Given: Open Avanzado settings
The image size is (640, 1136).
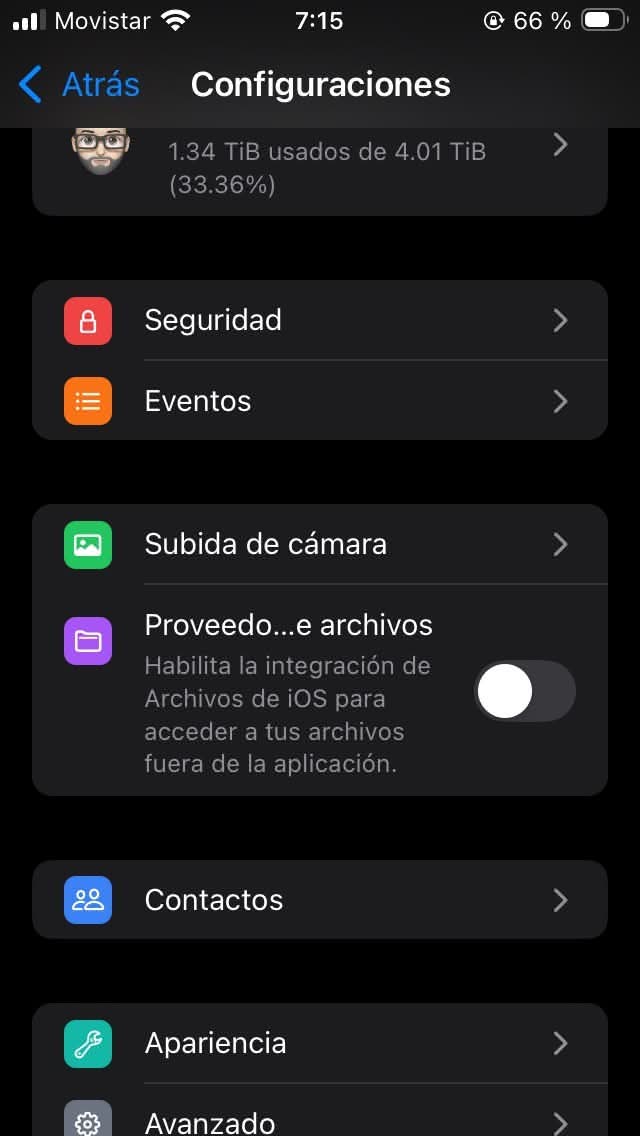Looking at the screenshot, I should pyautogui.click(x=320, y=1120).
